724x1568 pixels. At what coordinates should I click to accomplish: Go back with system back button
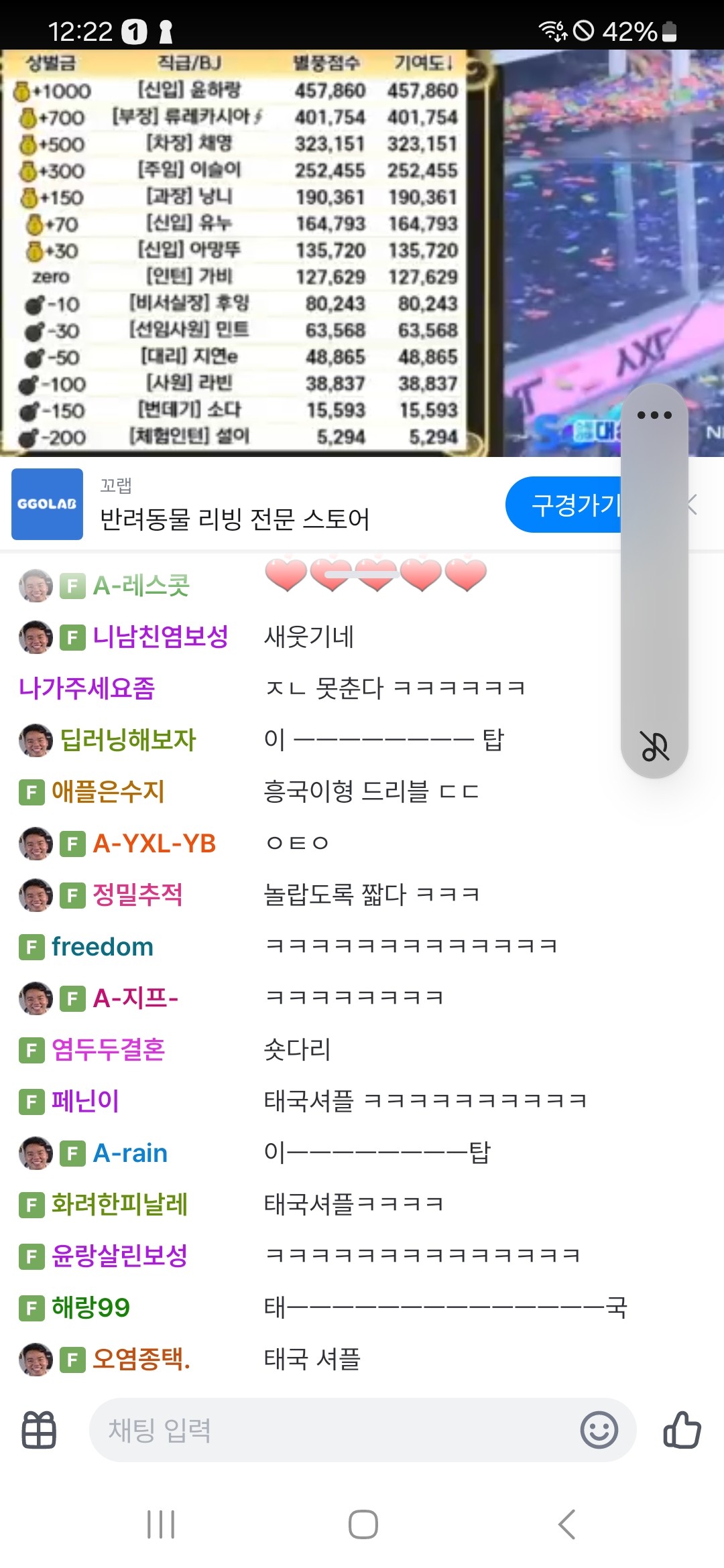tap(566, 1524)
